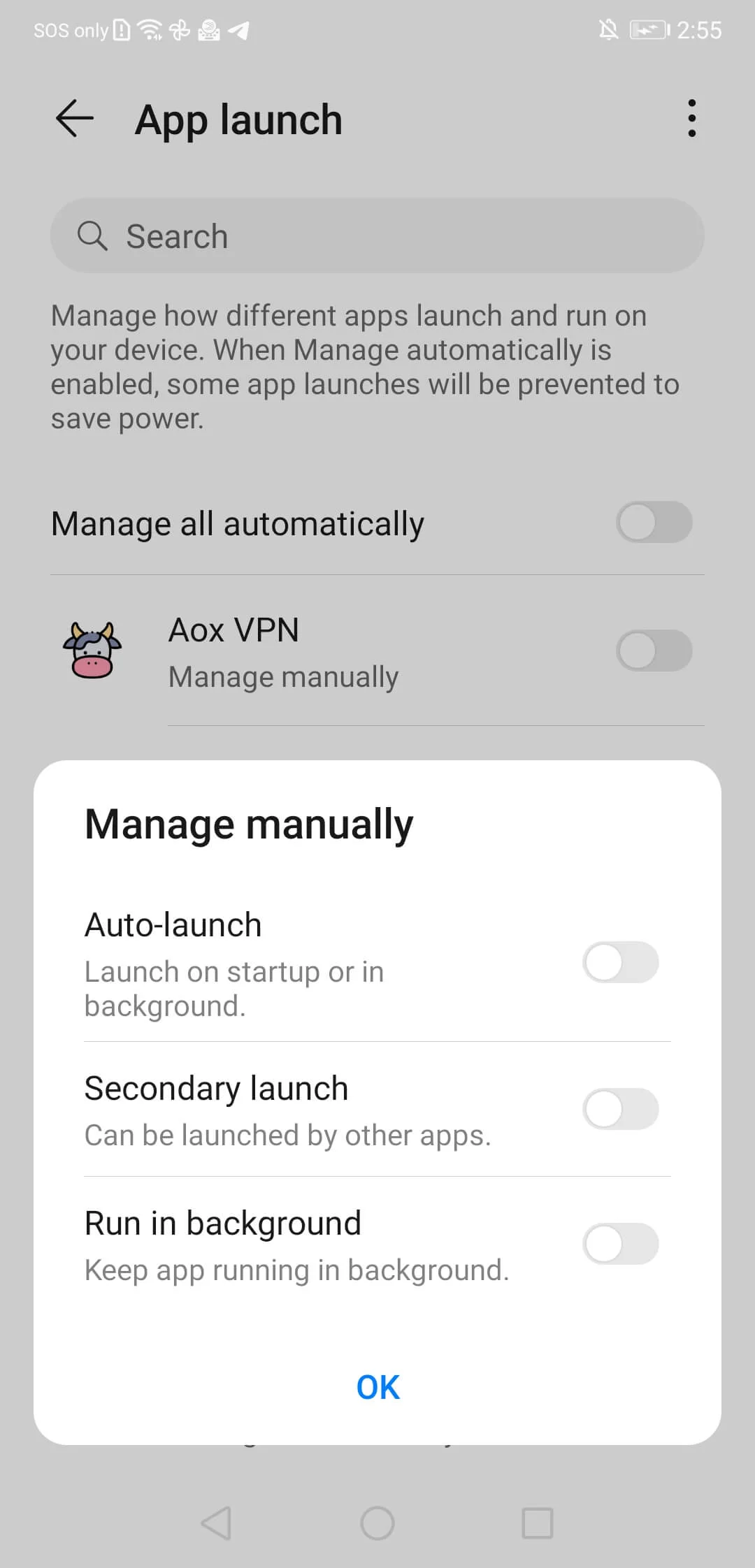Open recent apps from navigation bar
The height and width of the screenshot is (1568, 755).
(x=538, y=1523)
